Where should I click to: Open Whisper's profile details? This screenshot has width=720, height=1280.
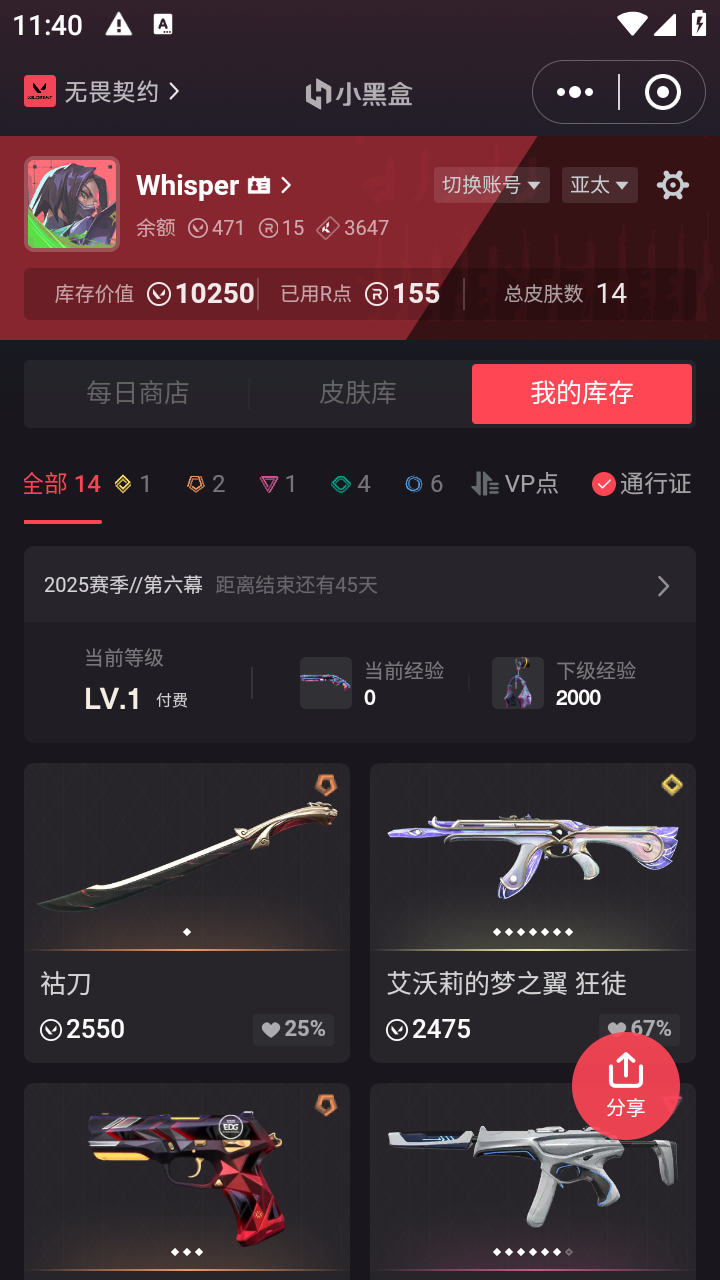(x=214, y=185)
